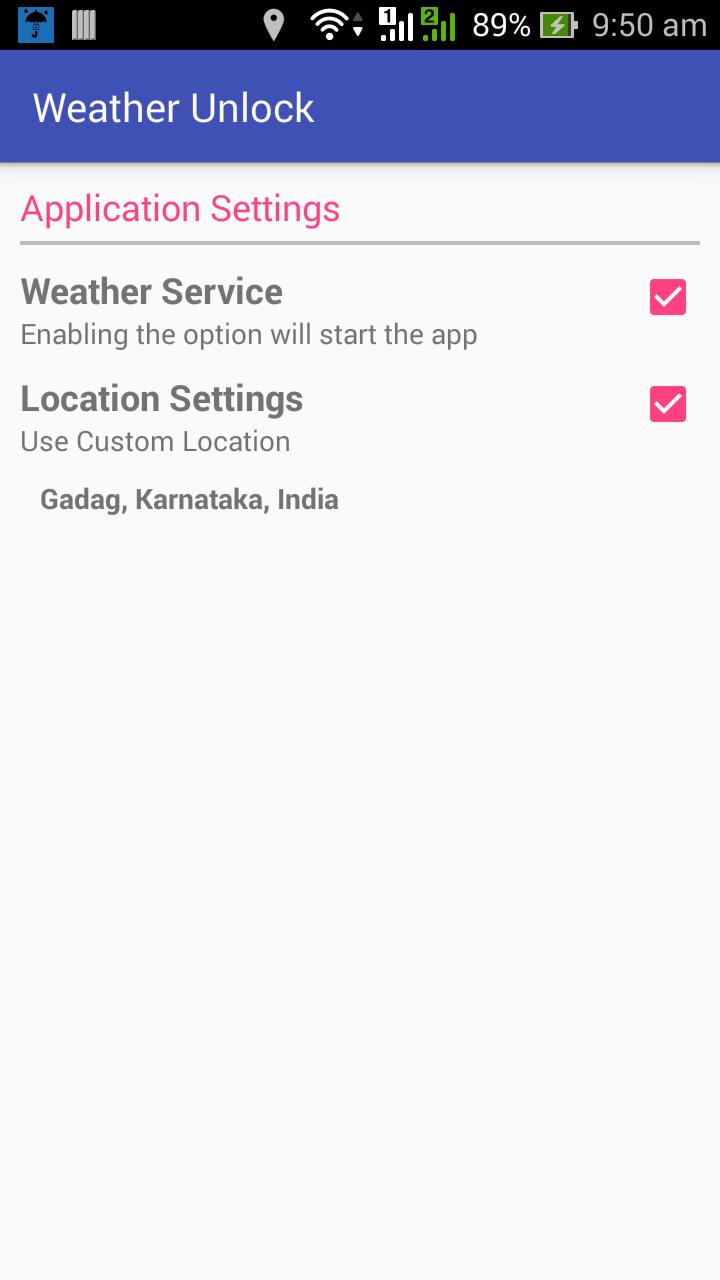Tap the Use Custom Location subtitle

155,441
